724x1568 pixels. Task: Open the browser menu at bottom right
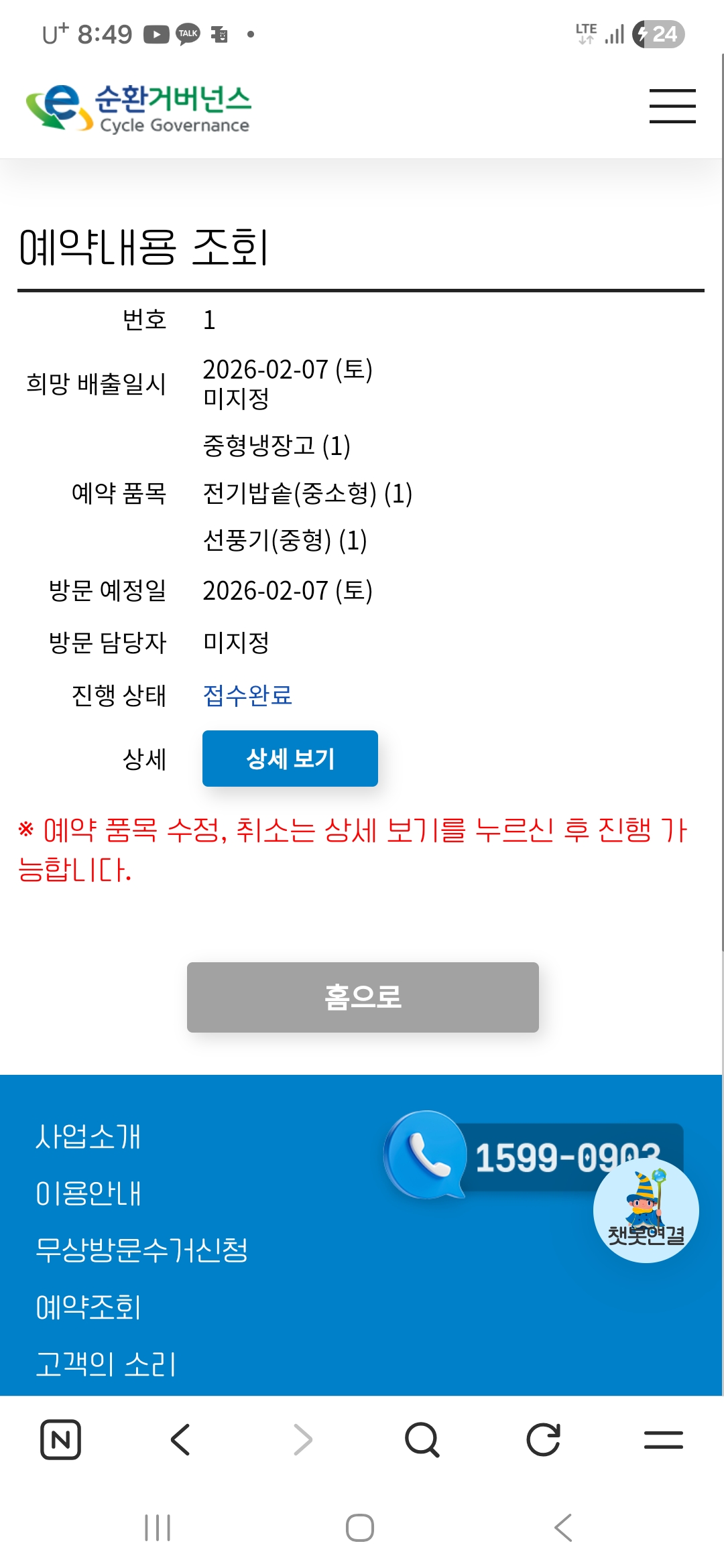point(664,1439)
